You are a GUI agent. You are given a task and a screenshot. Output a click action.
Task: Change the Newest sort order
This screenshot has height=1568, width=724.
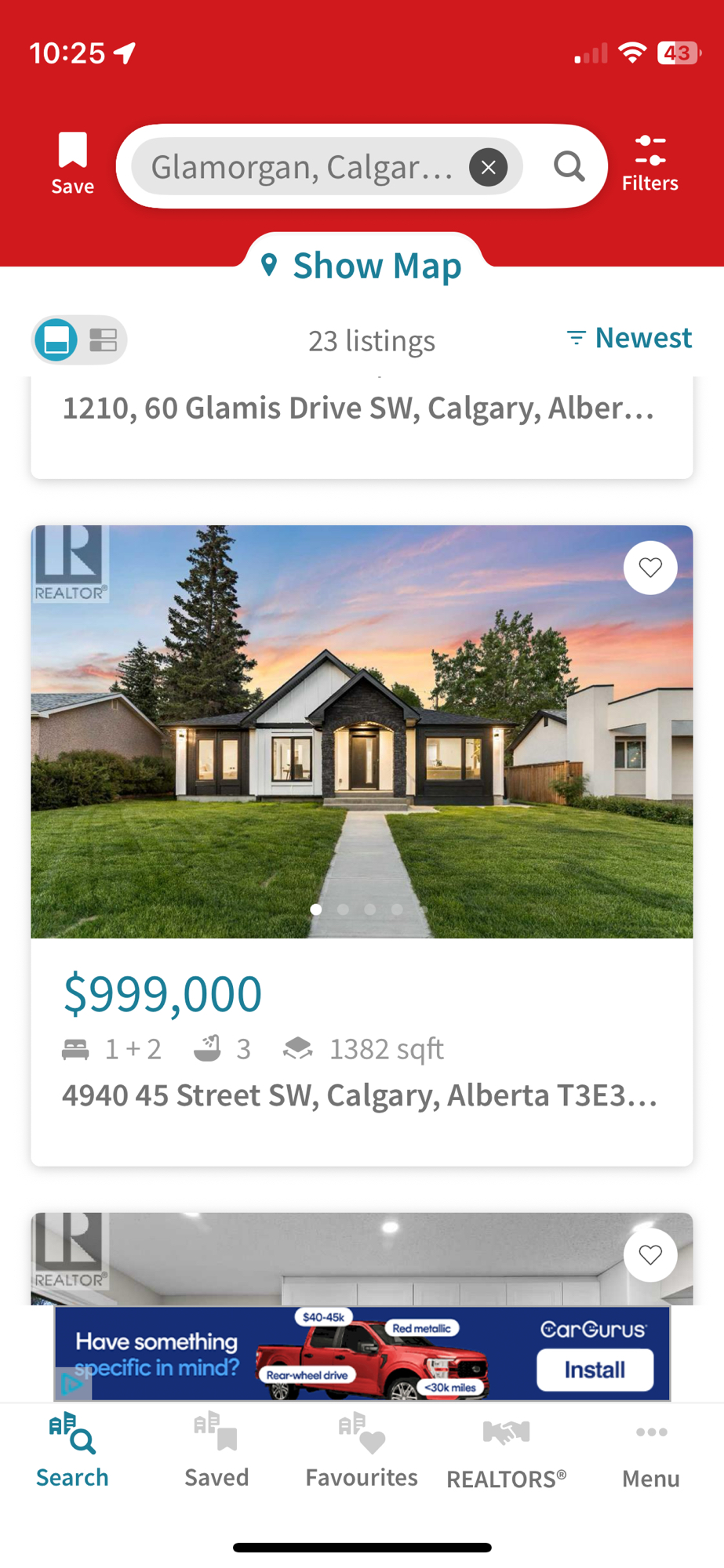(x=629, y=338)
